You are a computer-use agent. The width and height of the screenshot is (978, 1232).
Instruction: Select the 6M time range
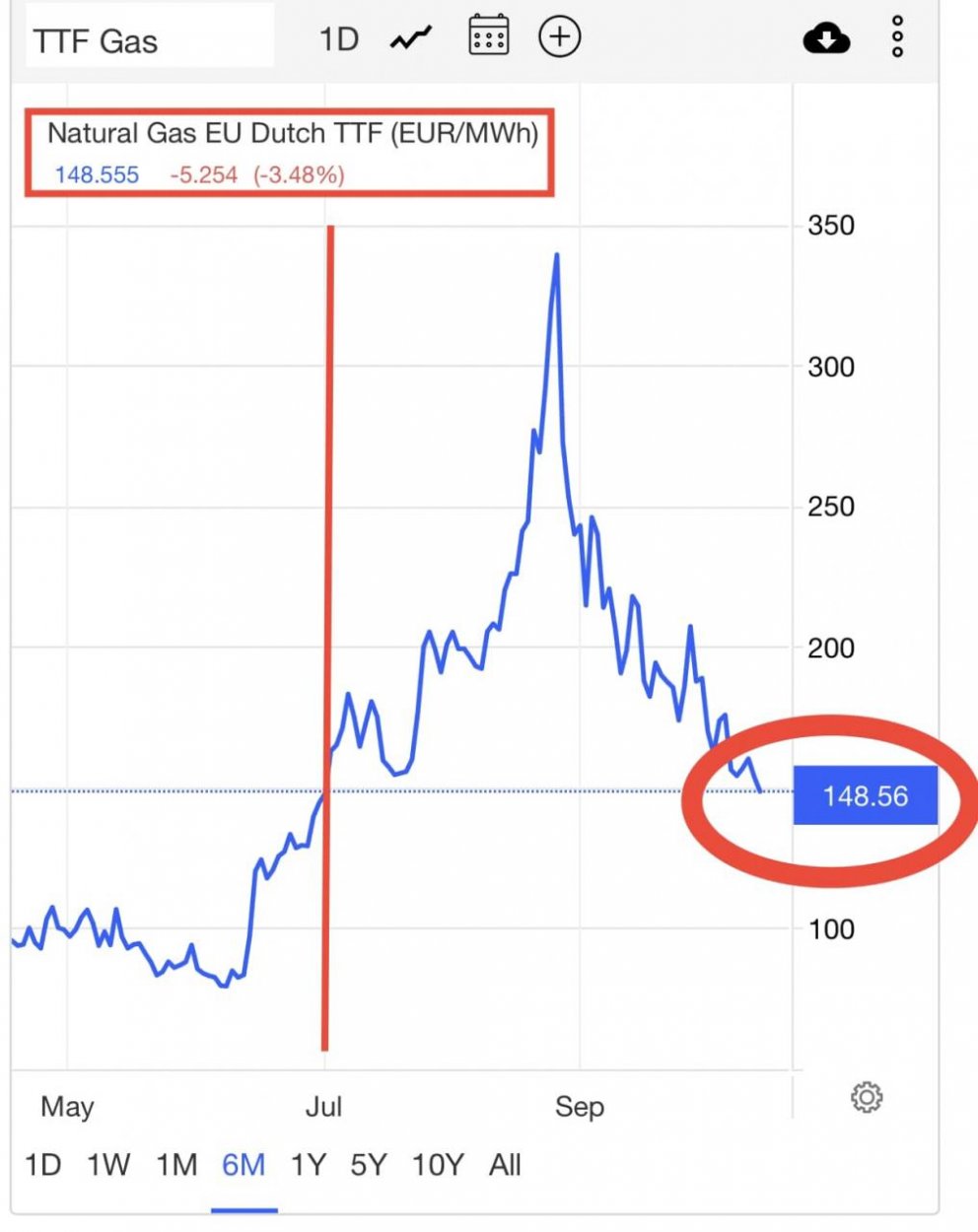(244, 1166)
